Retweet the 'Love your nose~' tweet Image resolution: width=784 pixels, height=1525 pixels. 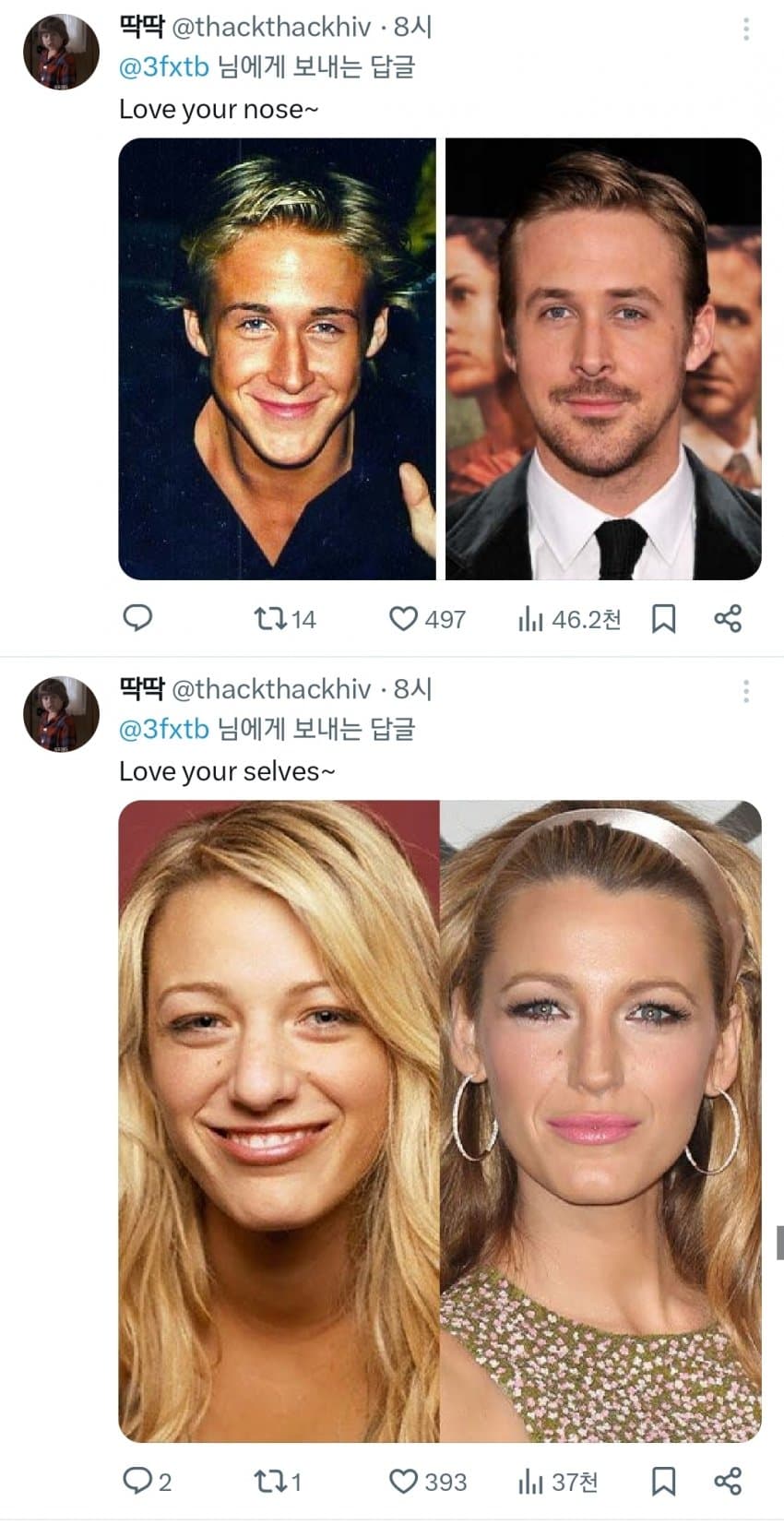(x=270, y=618)
